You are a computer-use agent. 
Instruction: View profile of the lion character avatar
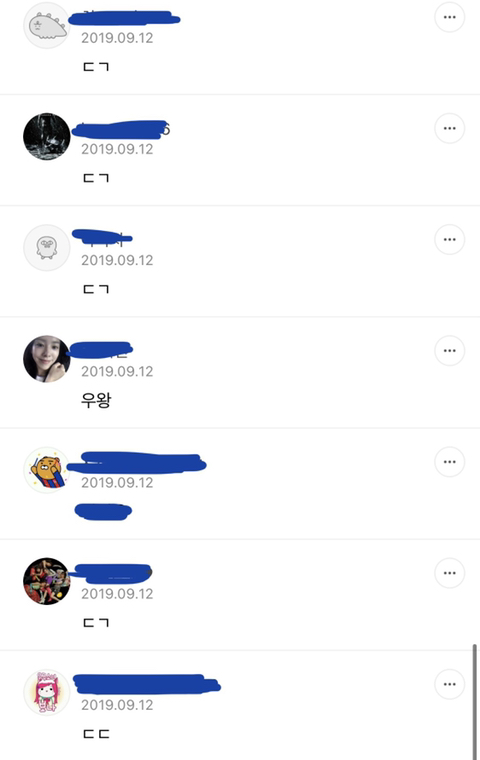pyautogui.click(x=47, y=470)
